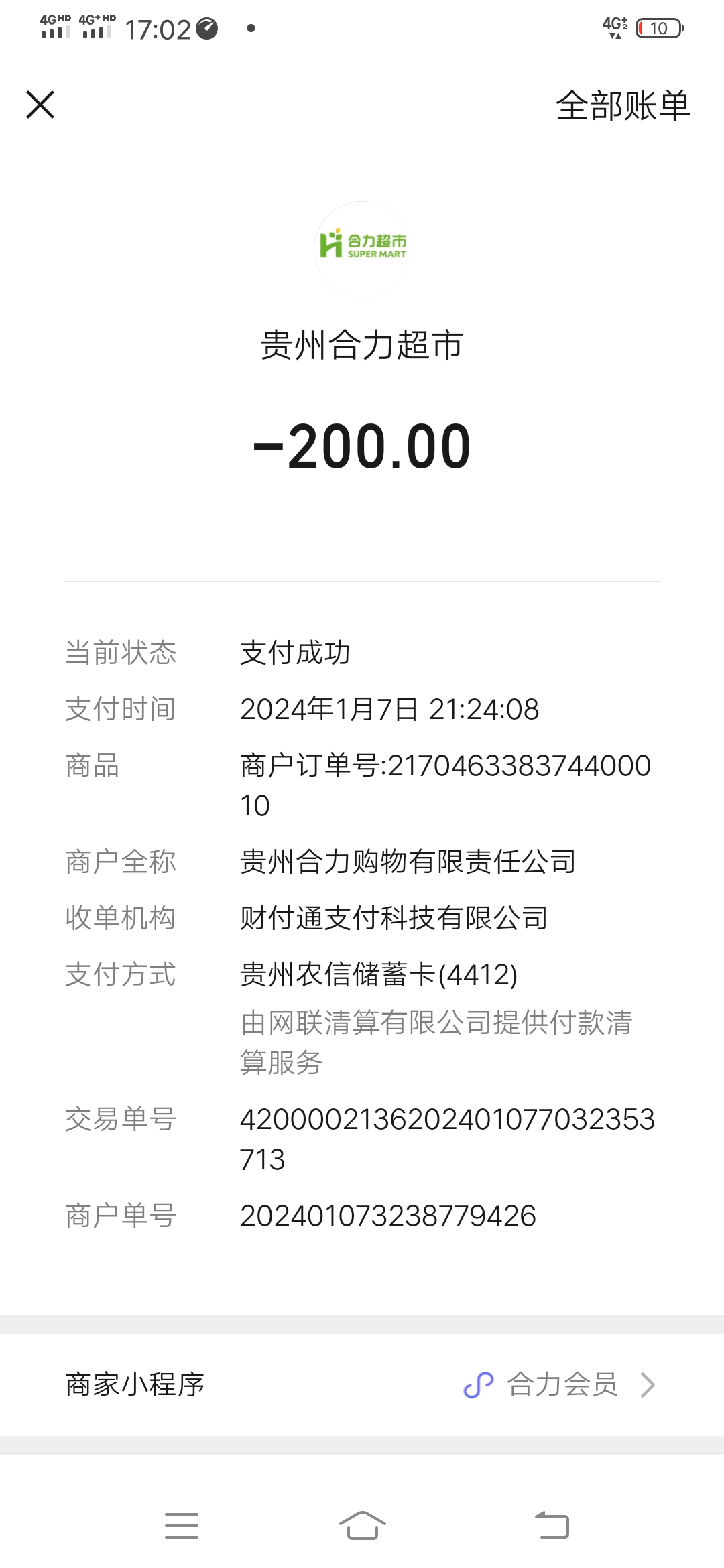Open the 合力会员 merchant mini program
The width and height of the screenshot is (724, 1568).
point(562,1384)
